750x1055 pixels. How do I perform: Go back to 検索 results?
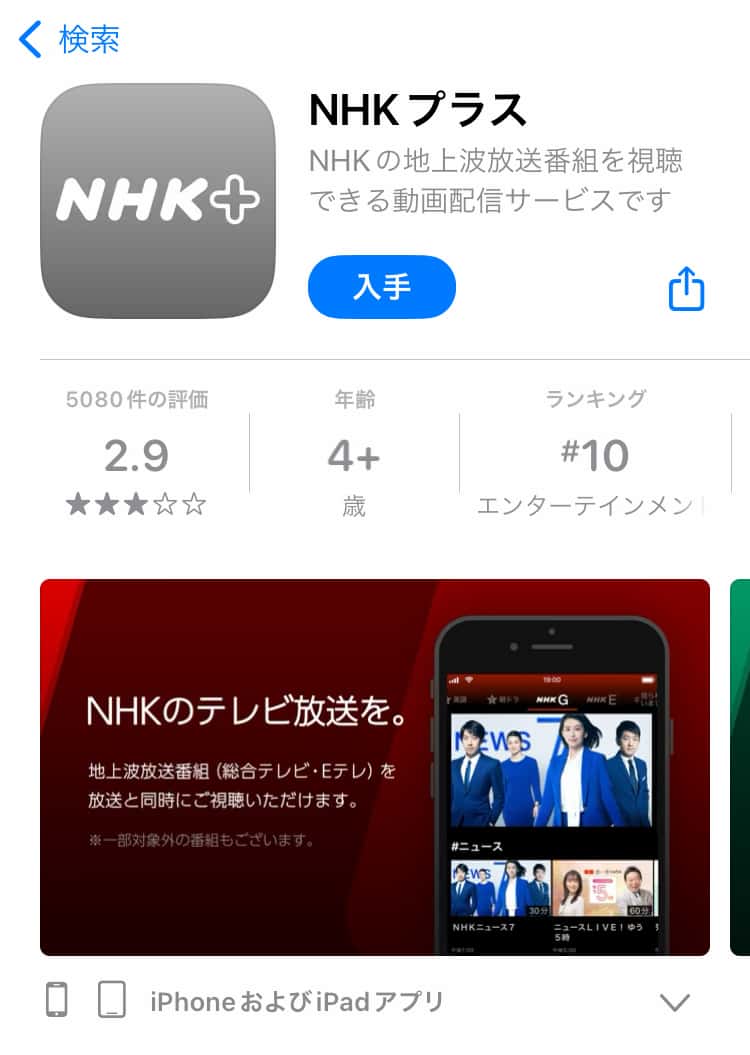click(70, 40)
